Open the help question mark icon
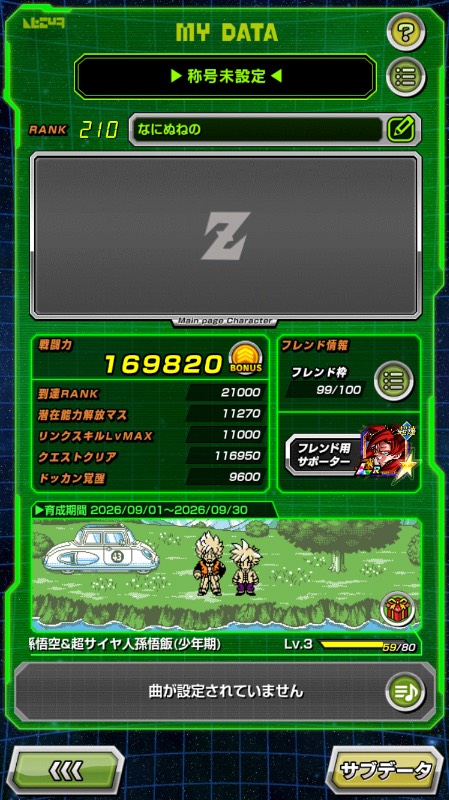This screenshot has width=449, height=800. (406, 32)
